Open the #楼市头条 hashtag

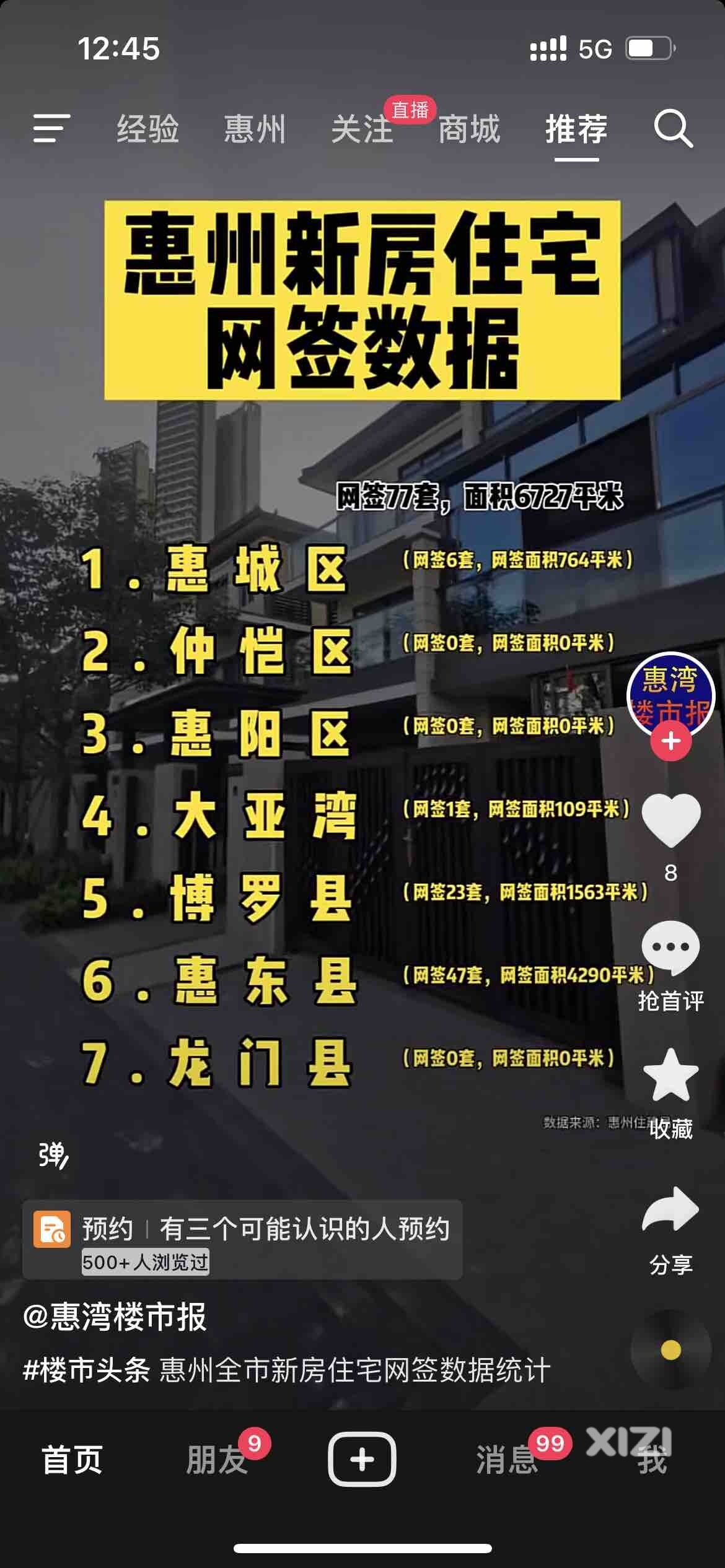click(x=86, y=1371)
